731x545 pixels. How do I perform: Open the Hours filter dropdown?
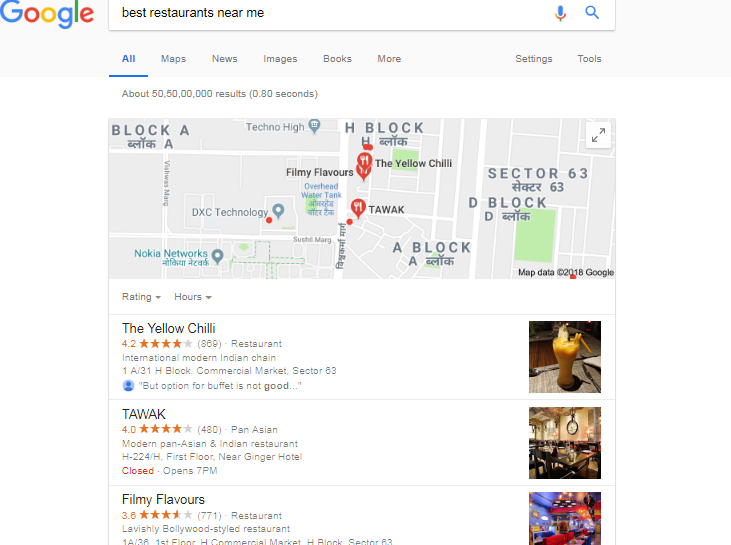(x=192, y=297)
